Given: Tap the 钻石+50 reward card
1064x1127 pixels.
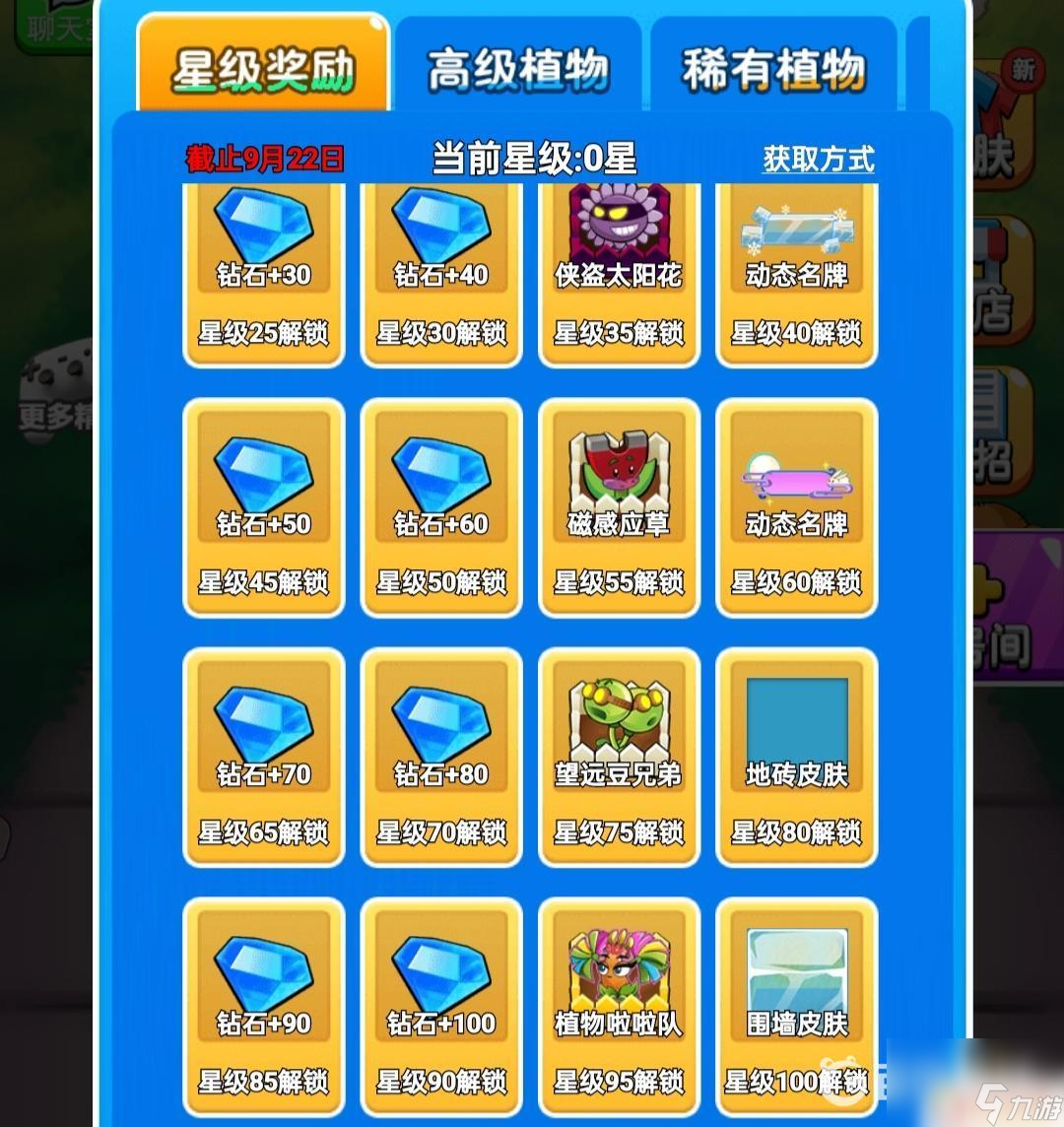Looking at the screenshot, I should 264,507.
